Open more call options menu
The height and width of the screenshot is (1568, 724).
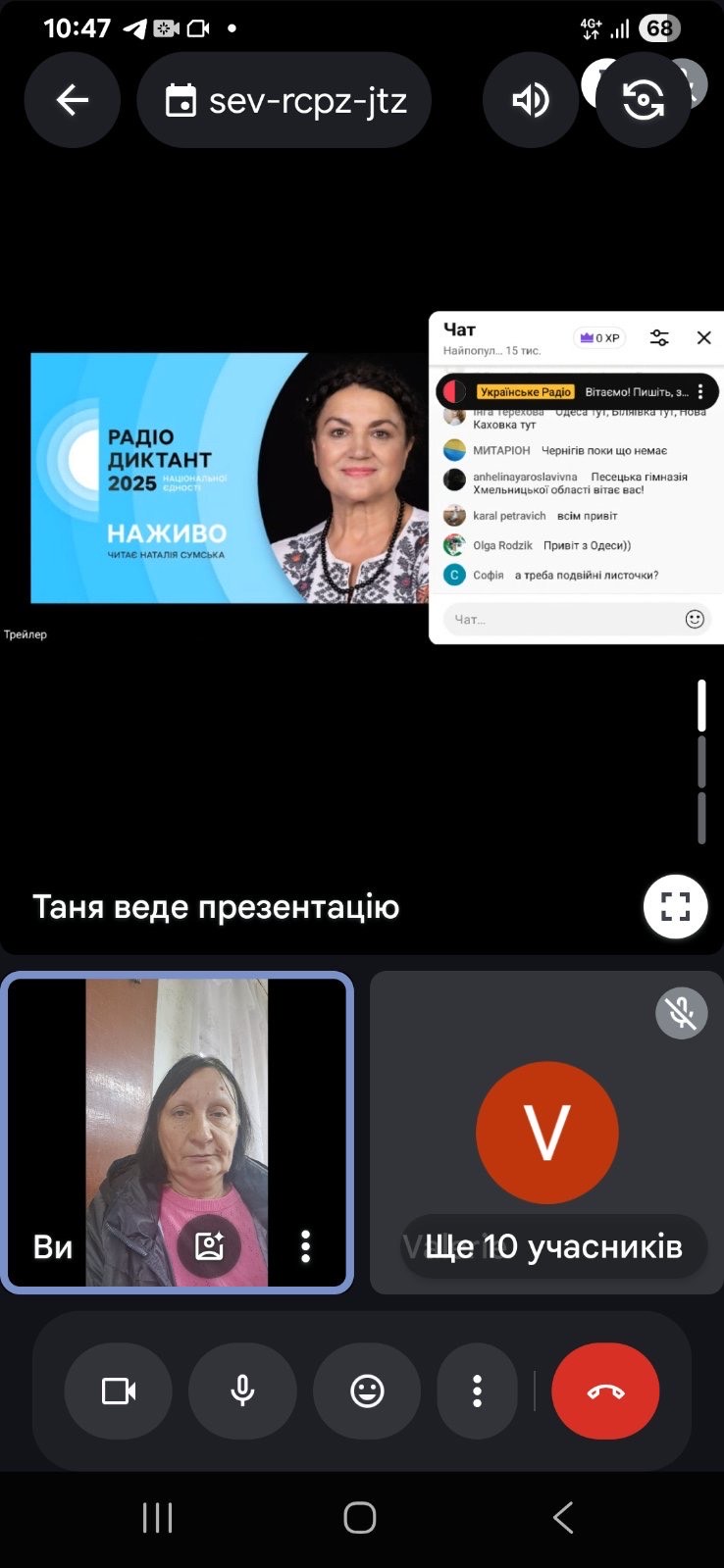(477, 1391)
